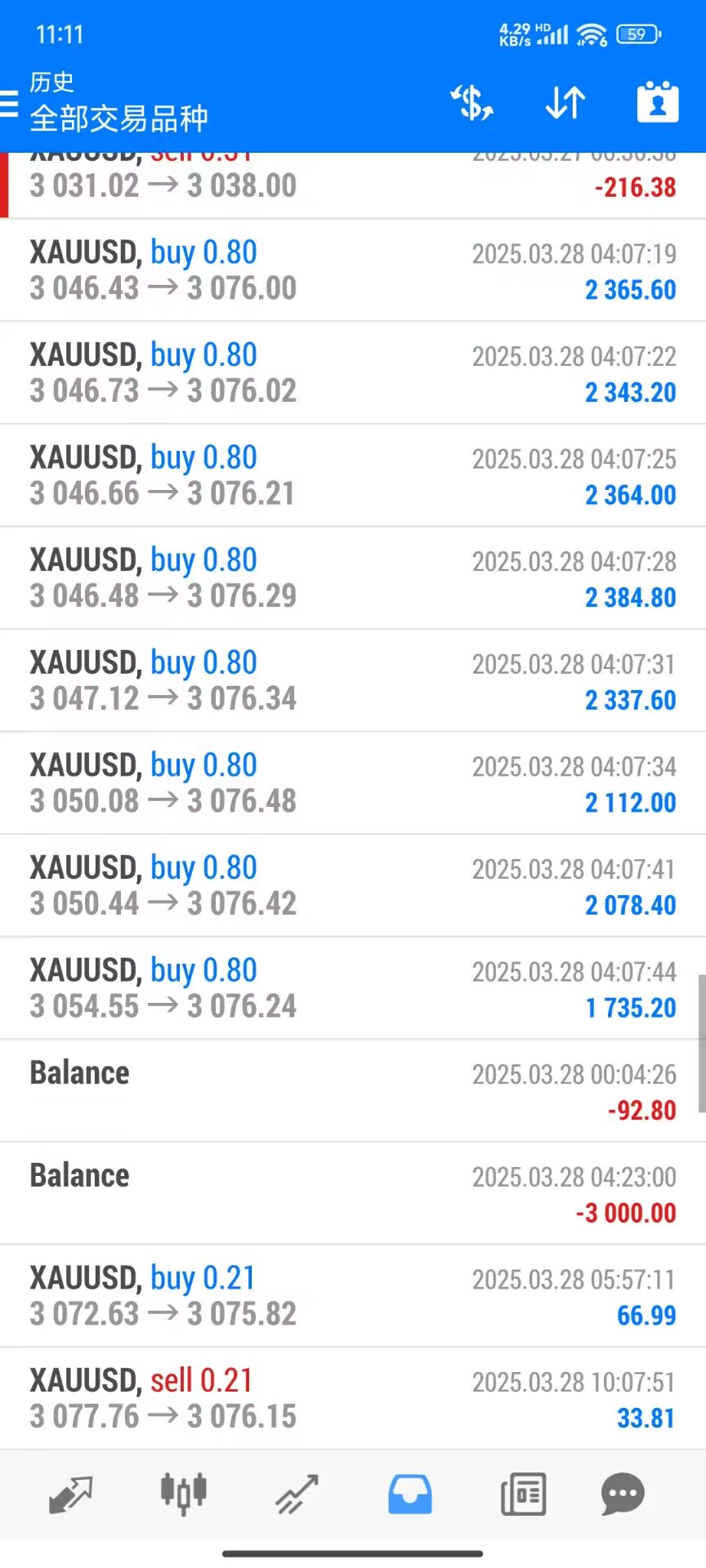Select the Balance entry of -92.80

[353, 1091]
